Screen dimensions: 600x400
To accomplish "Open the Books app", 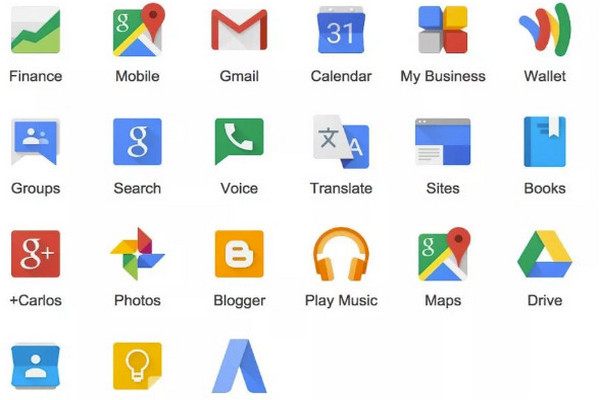I will coord(545,142).
